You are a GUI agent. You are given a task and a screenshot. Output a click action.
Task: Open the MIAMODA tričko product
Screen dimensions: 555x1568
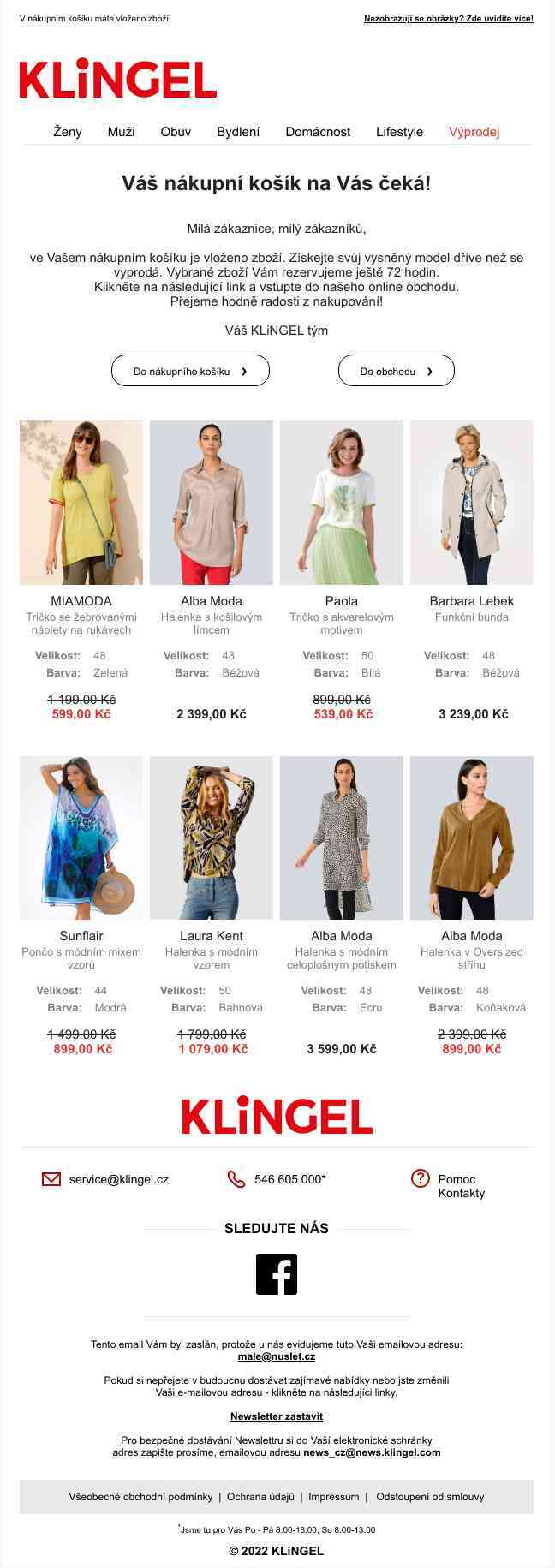click(81, 503)
